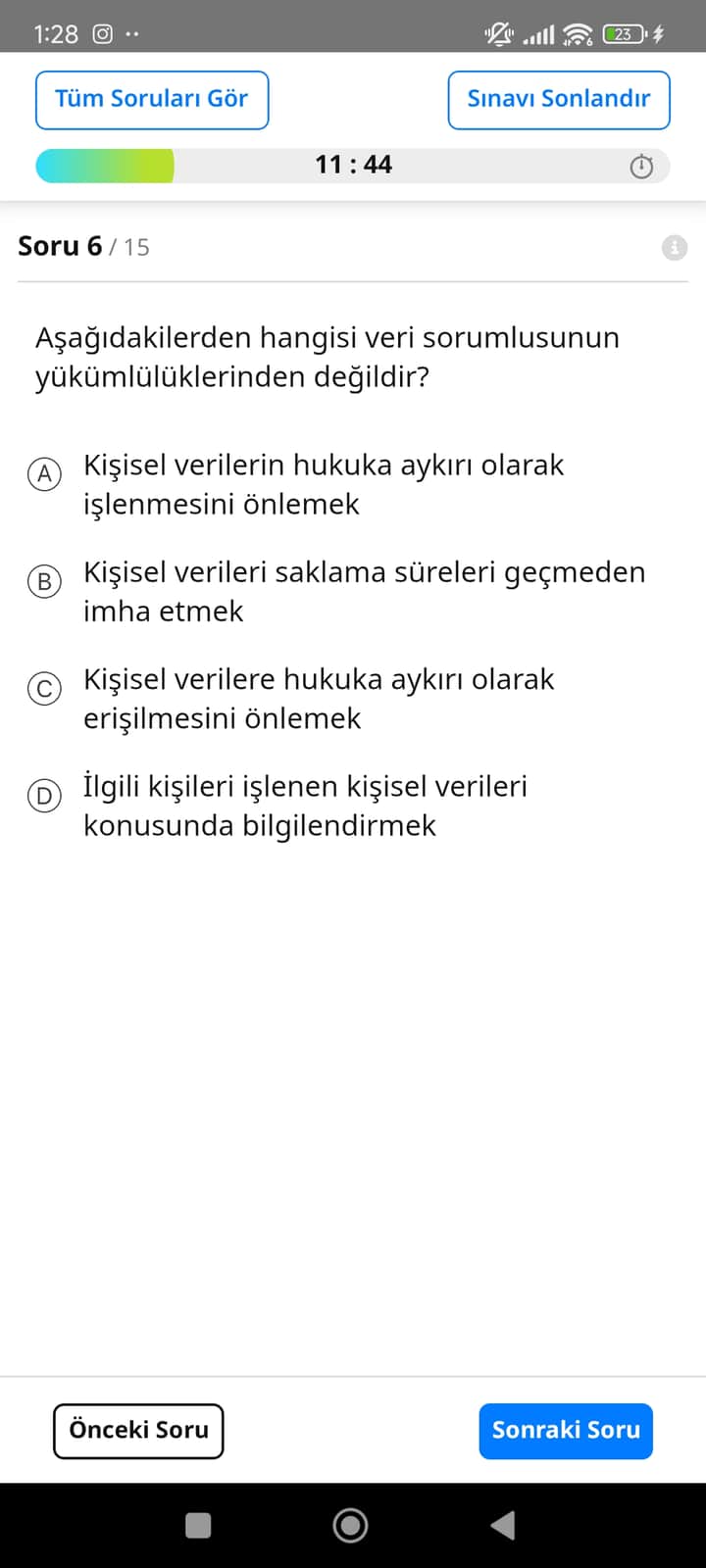Go back with Önceki Soru

(138, 1431)
